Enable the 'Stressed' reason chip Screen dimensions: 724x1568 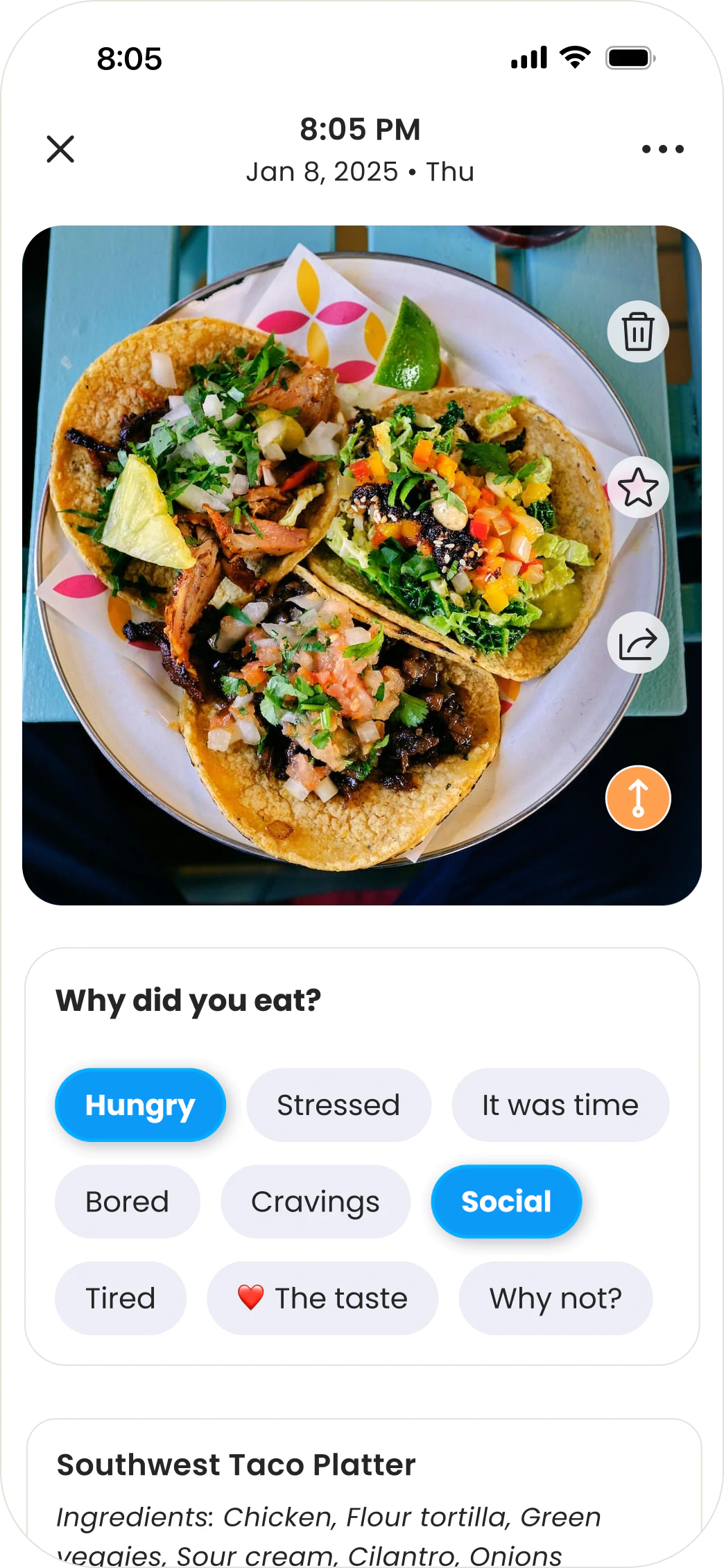coord(338,1105)
